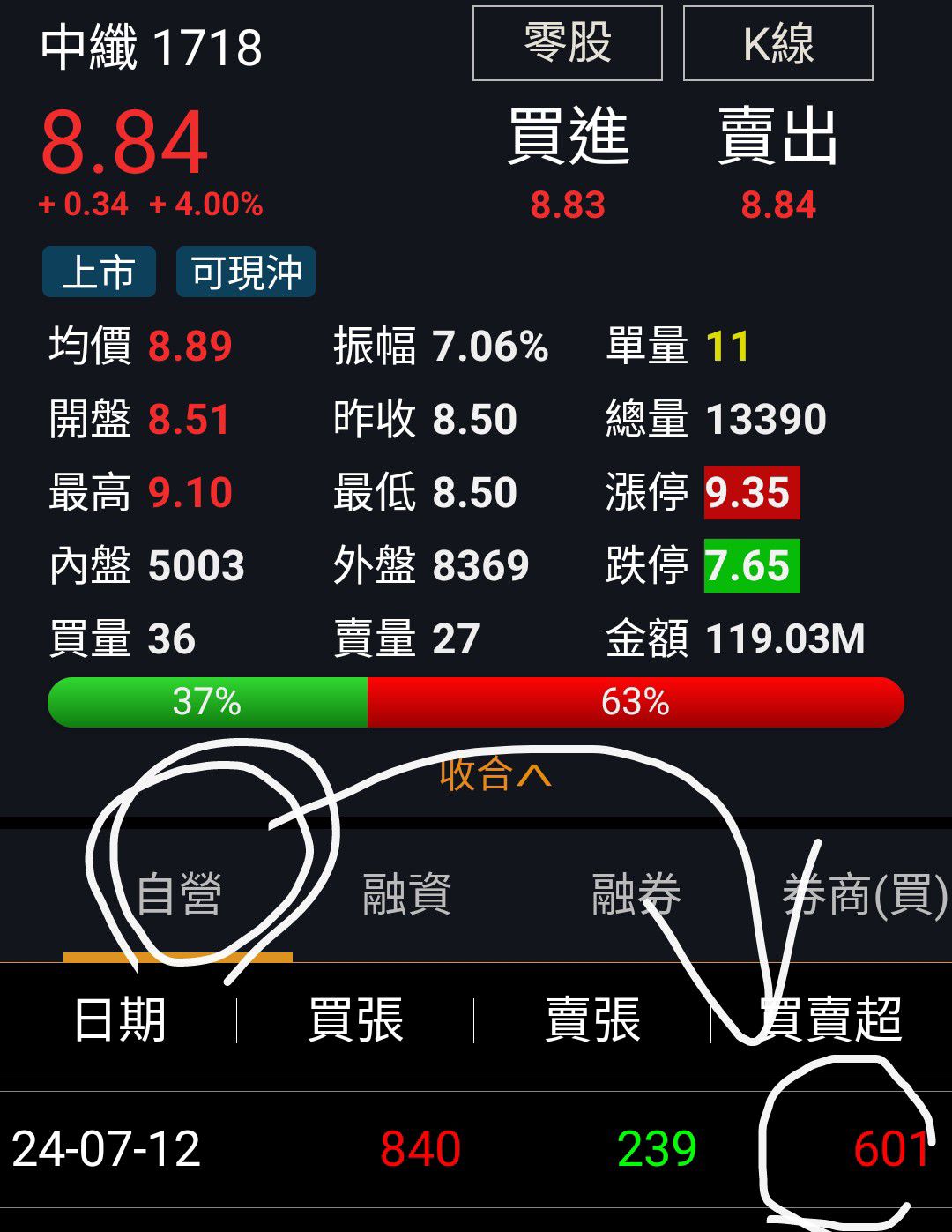This screenshot has height=1232, width=952.
Task: Switch to the 券商(買) tab
Action: (864, 893)
